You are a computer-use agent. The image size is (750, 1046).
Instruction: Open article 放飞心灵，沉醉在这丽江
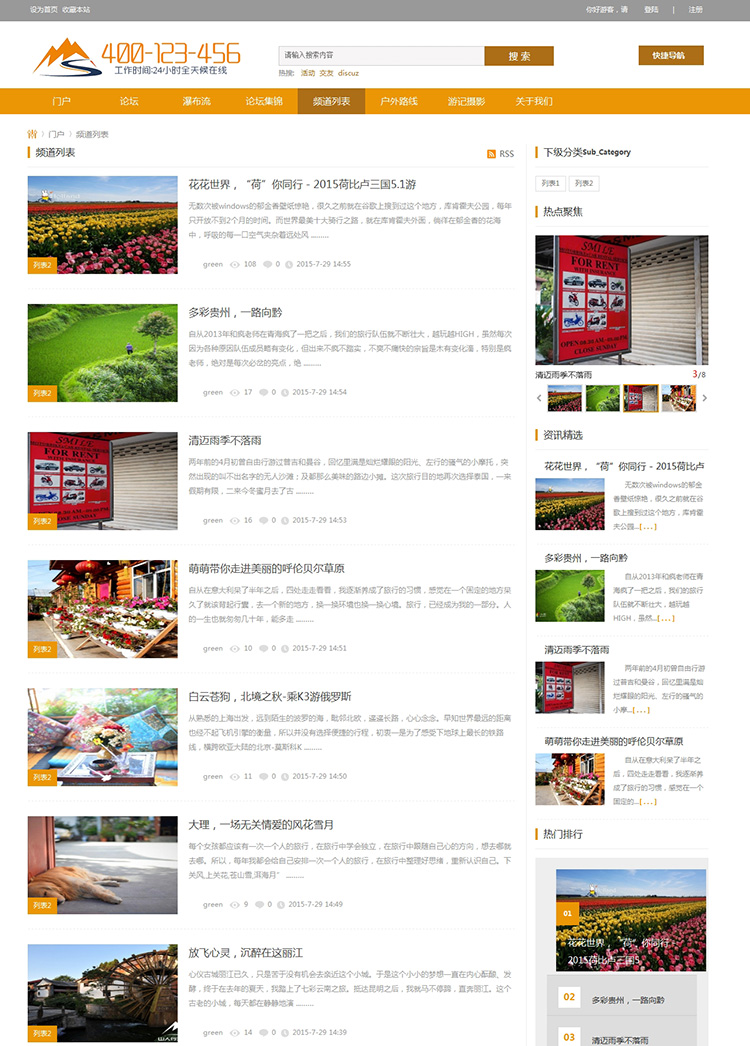(245, 952)
